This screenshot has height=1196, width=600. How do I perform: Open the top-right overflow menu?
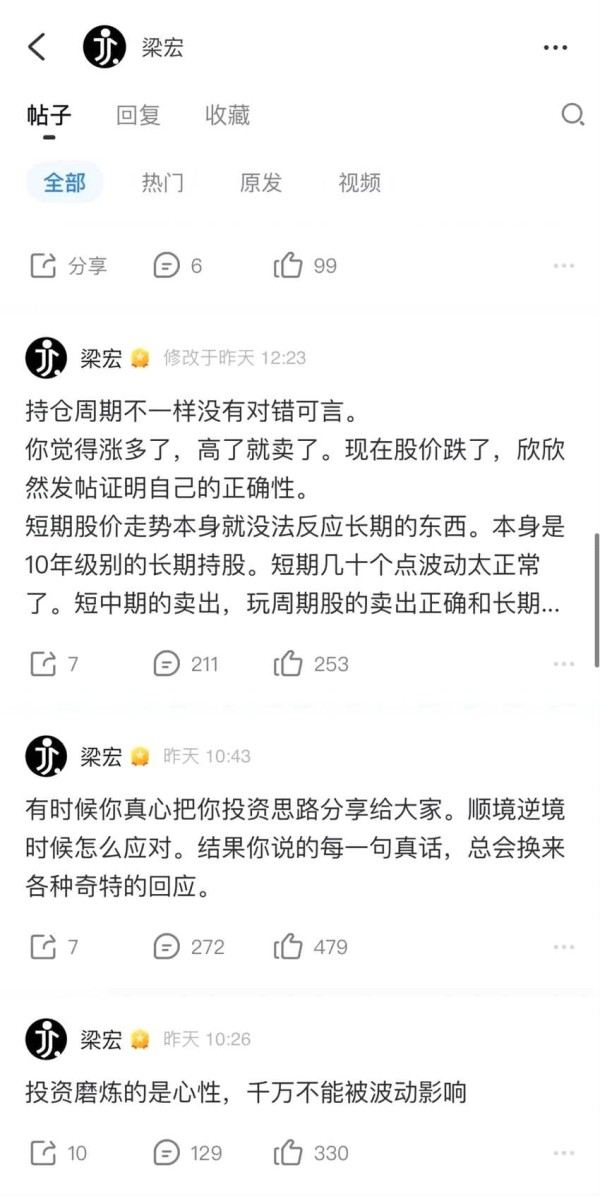(555, 47)
